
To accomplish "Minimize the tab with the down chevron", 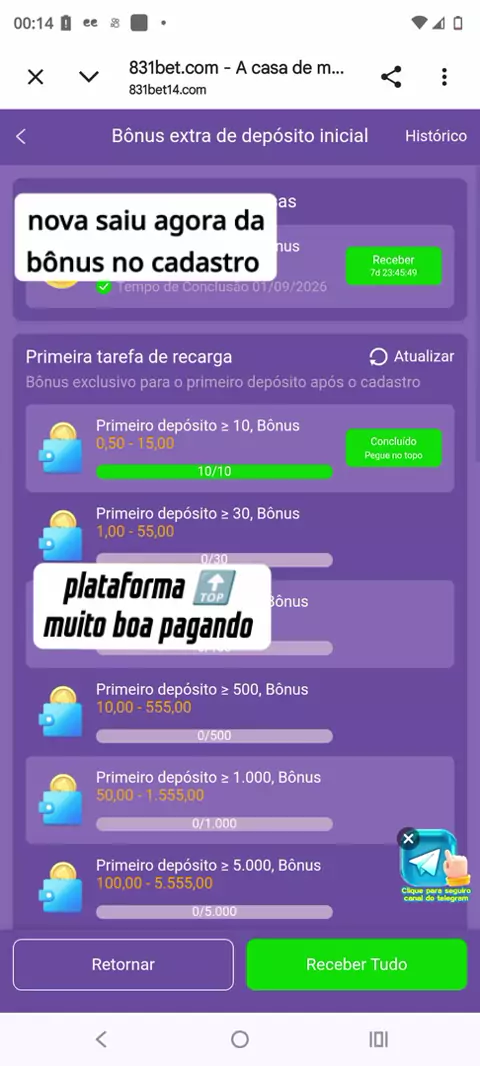I will point(89,77).
